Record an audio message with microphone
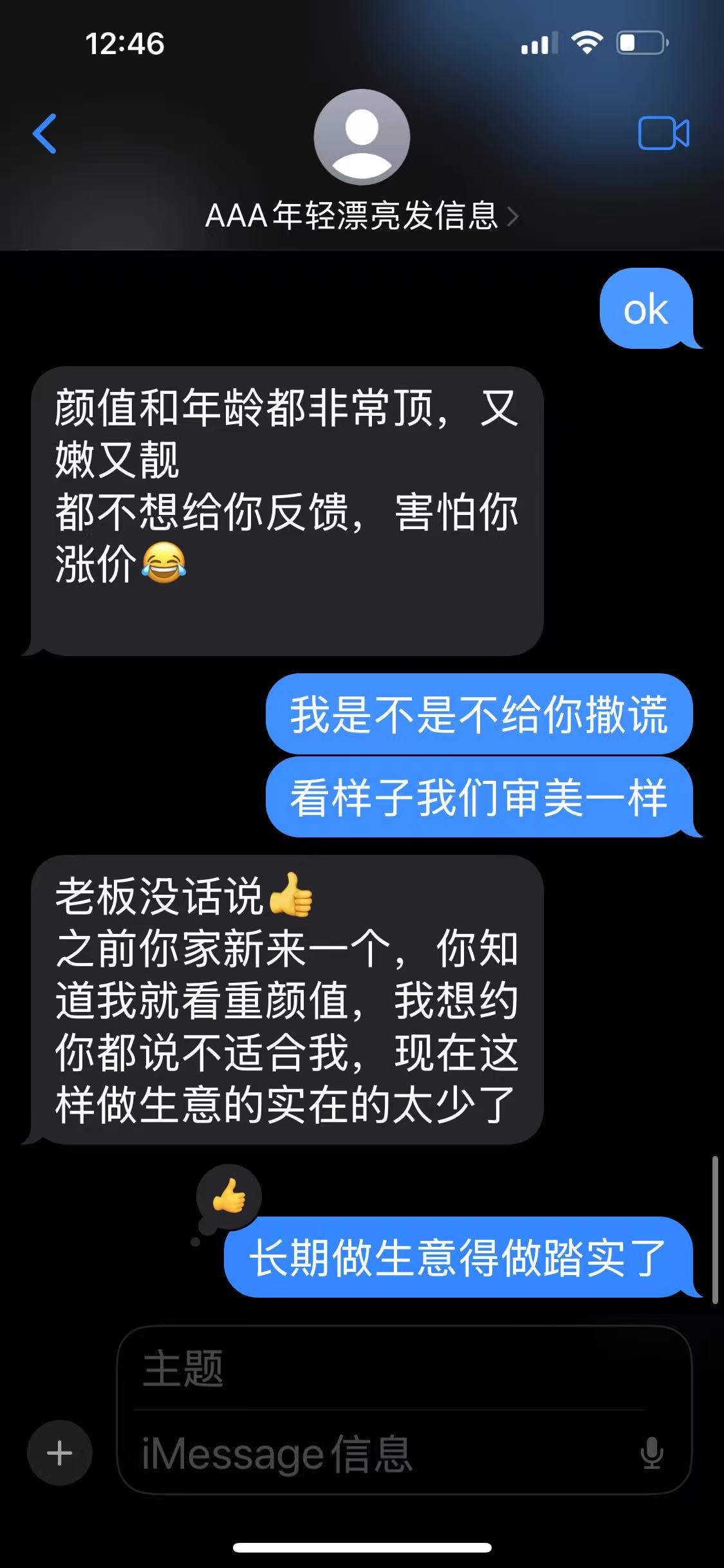 pyautogui.click(x=652, y=1453)
